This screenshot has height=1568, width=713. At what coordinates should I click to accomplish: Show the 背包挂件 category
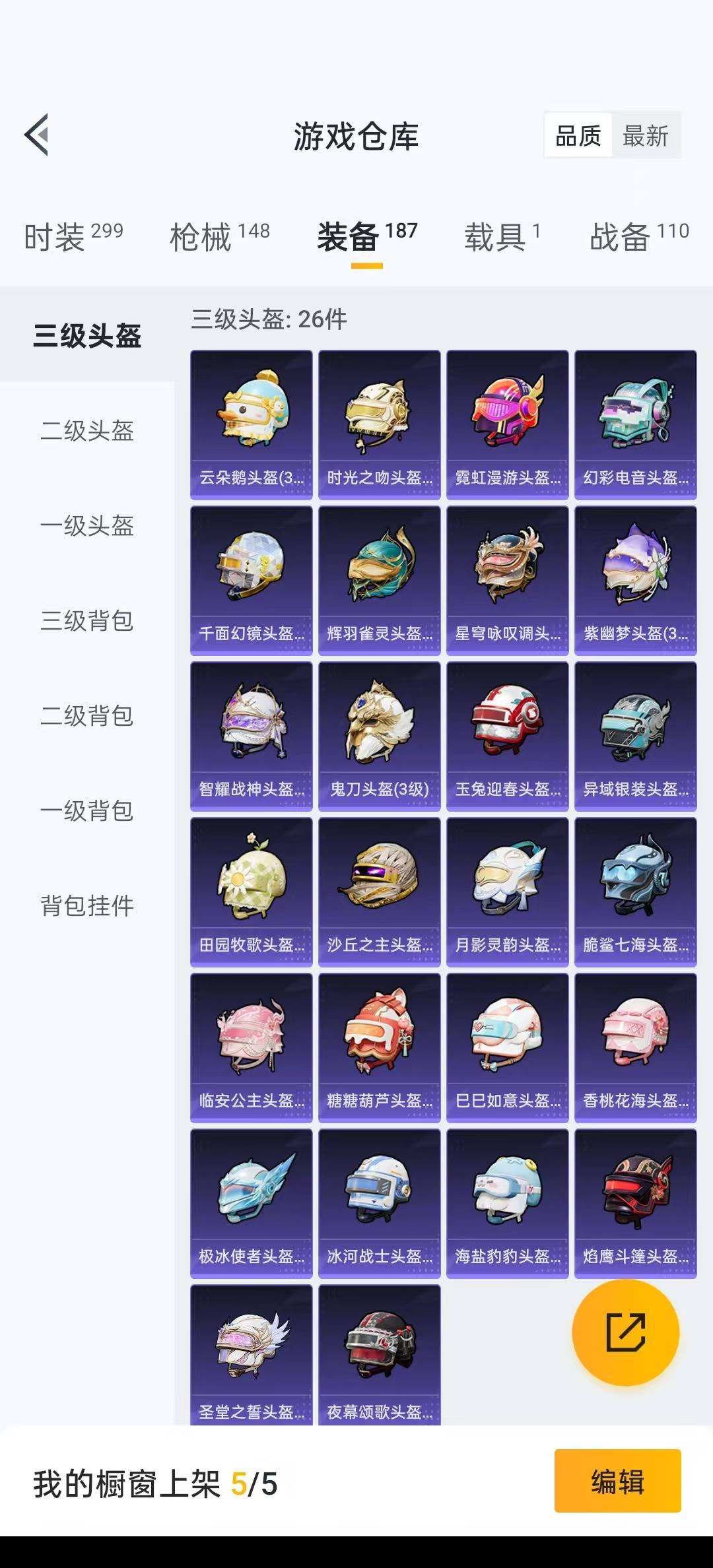coord(87,906)
